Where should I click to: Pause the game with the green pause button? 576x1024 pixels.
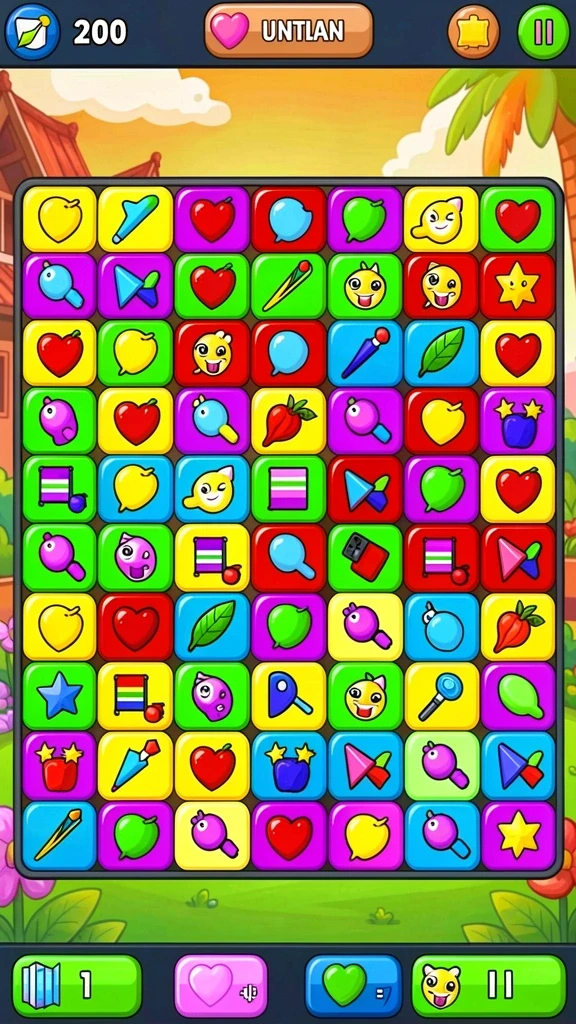(x=543, y=31)
